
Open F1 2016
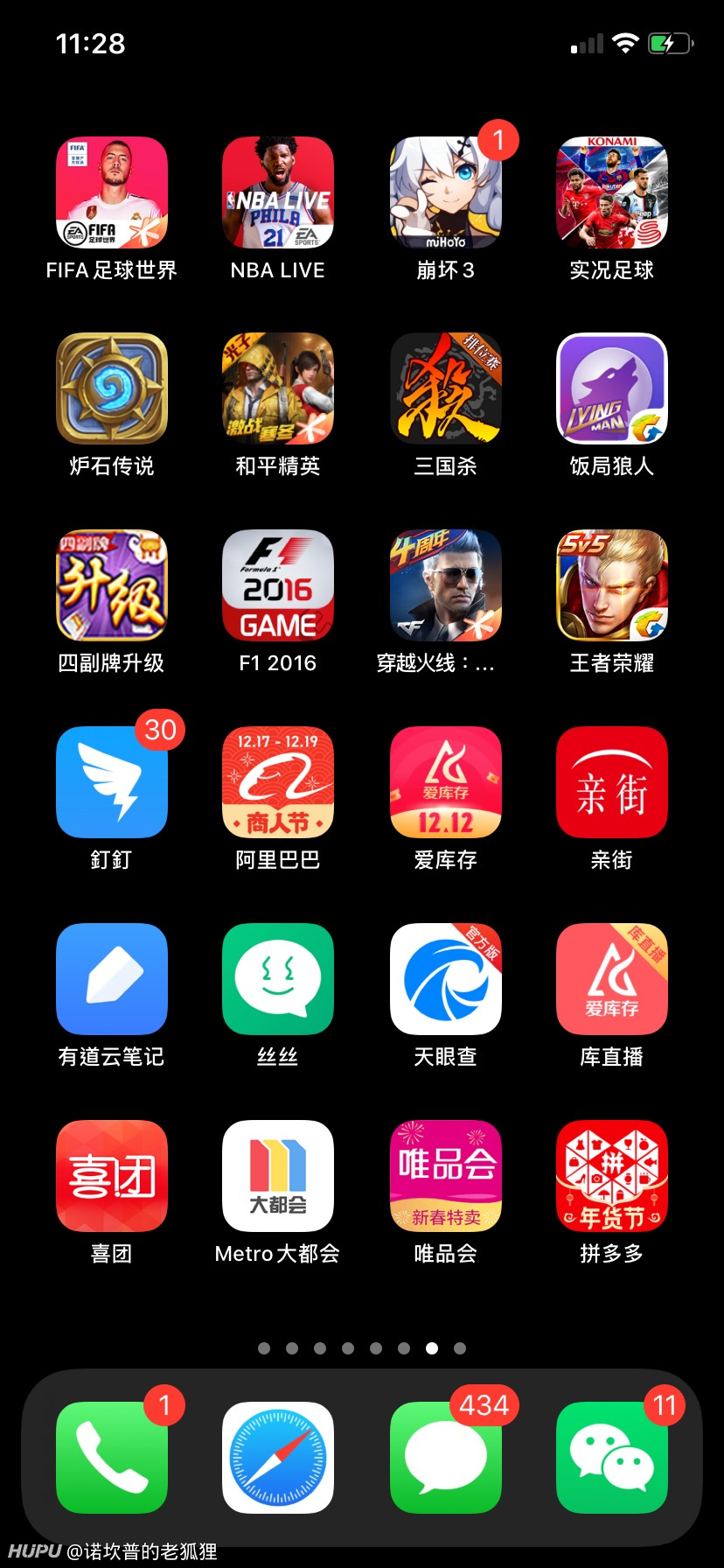point(278,585)
